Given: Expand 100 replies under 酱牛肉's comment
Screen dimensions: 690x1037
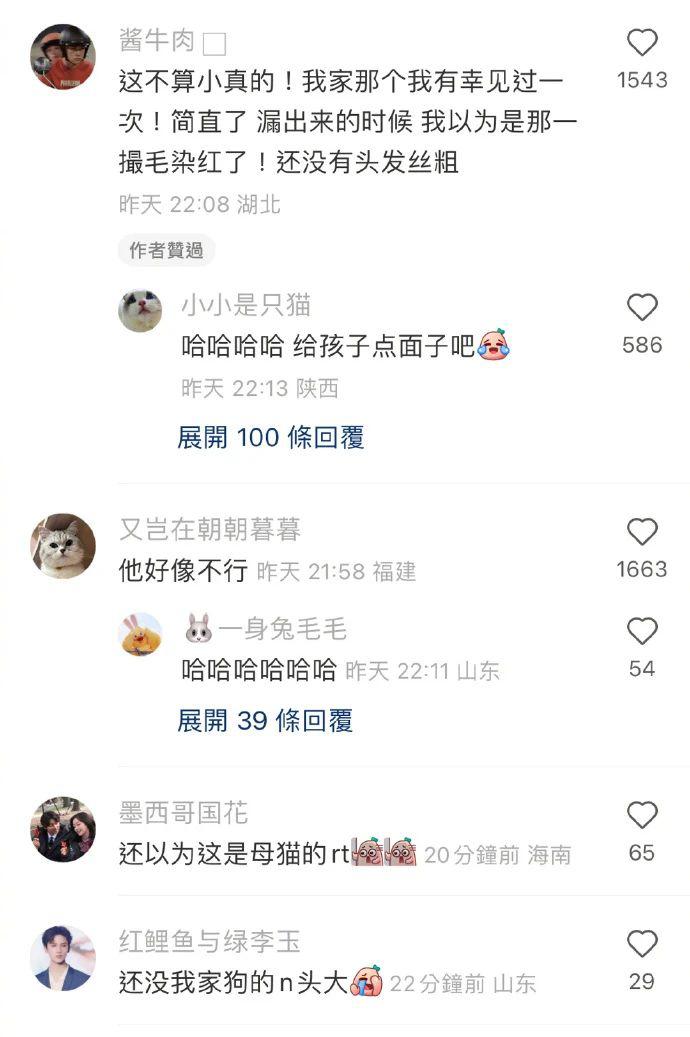Looking at the screenshot, I should pos(270,437).
